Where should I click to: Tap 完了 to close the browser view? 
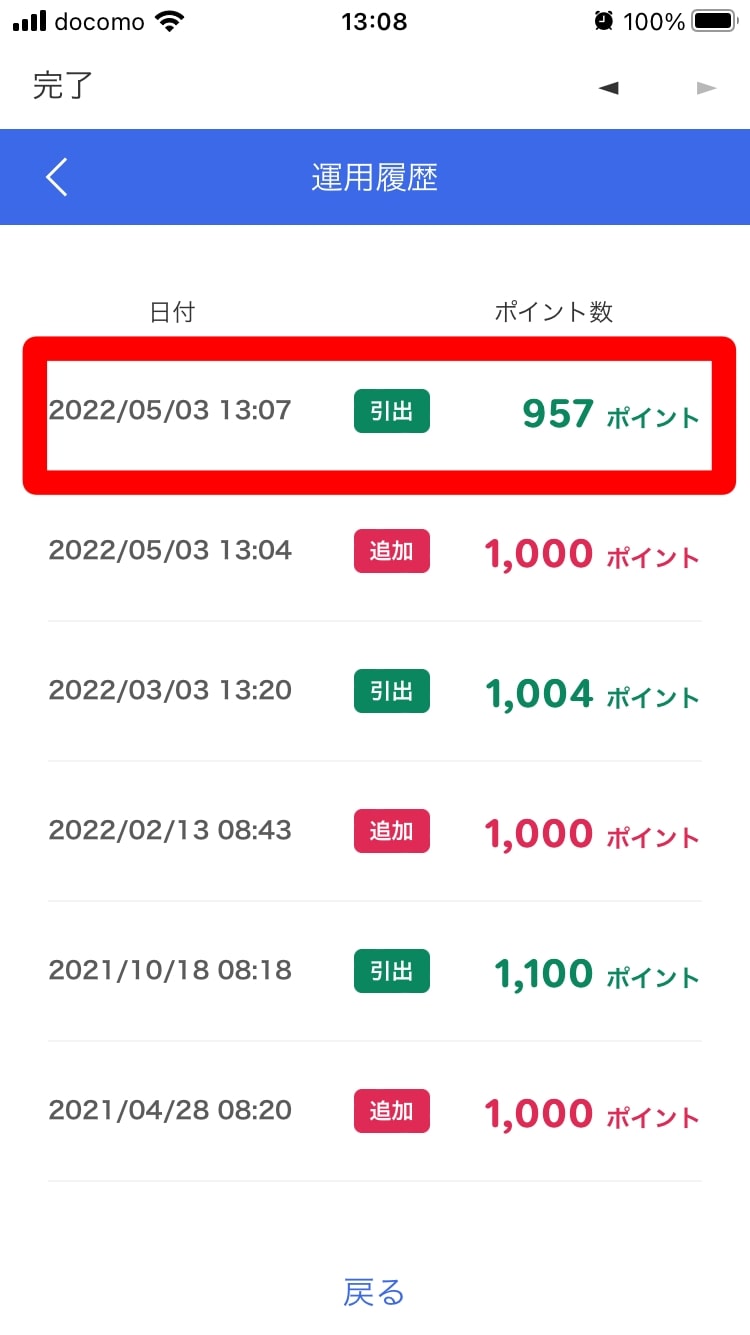[x=62, y=86]
